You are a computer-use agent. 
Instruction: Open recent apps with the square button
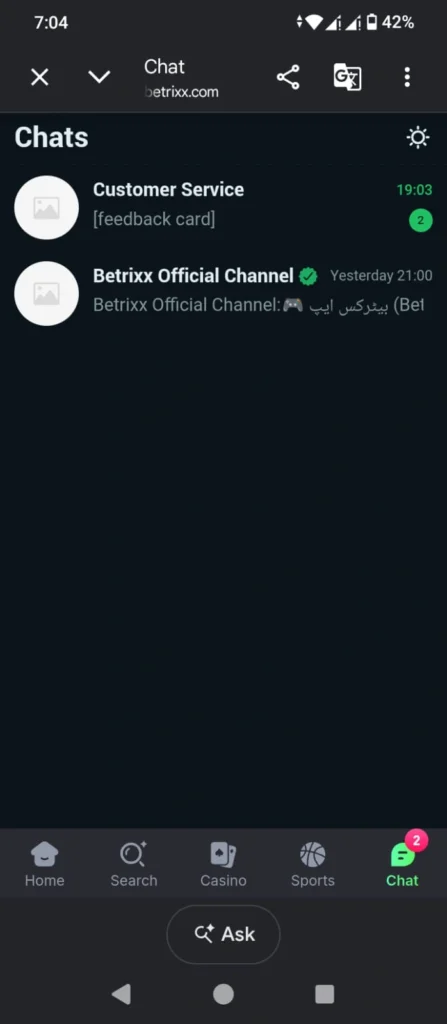tap(325, 994)
